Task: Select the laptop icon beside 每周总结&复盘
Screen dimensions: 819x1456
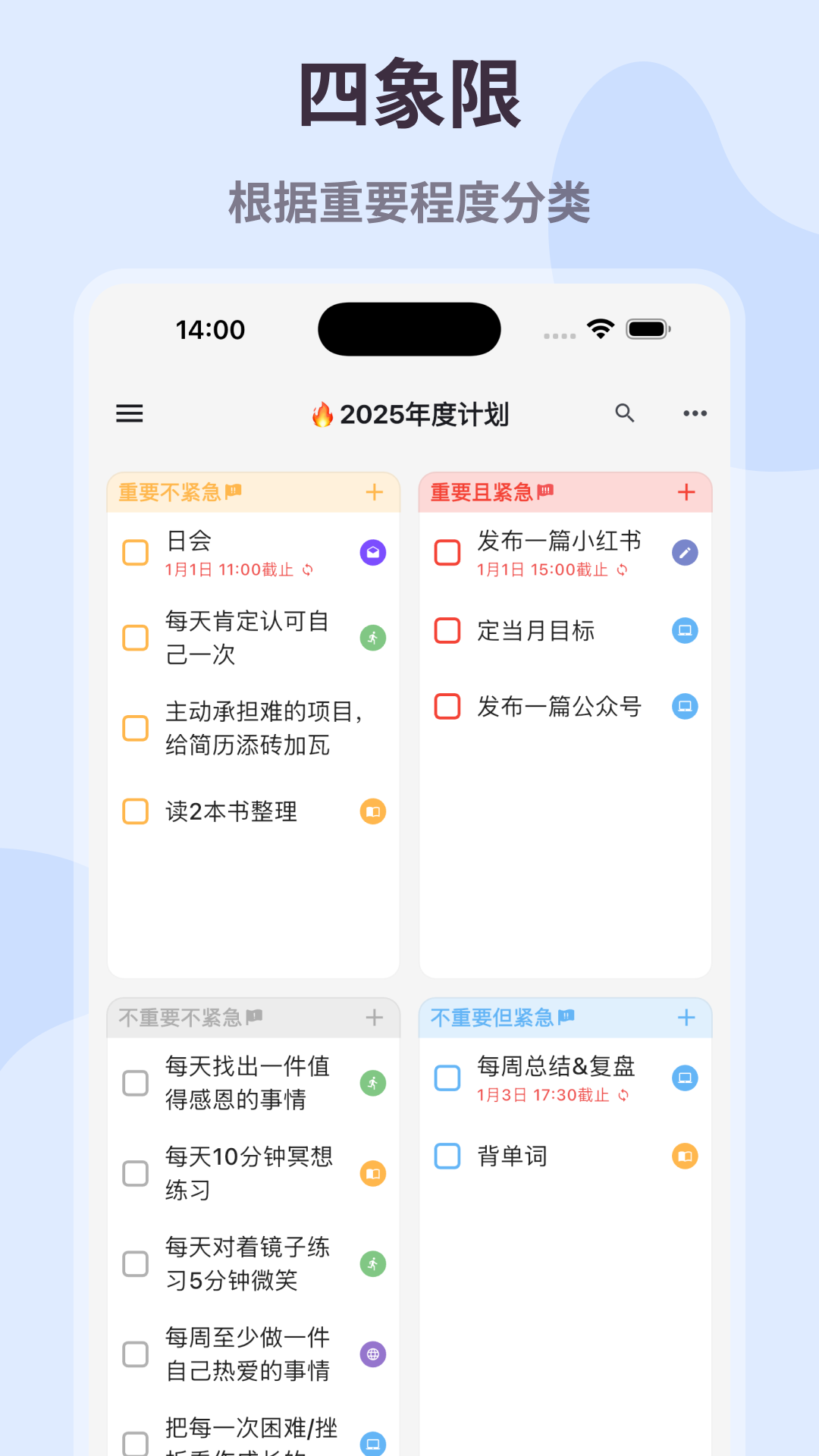Action: 684,1077
